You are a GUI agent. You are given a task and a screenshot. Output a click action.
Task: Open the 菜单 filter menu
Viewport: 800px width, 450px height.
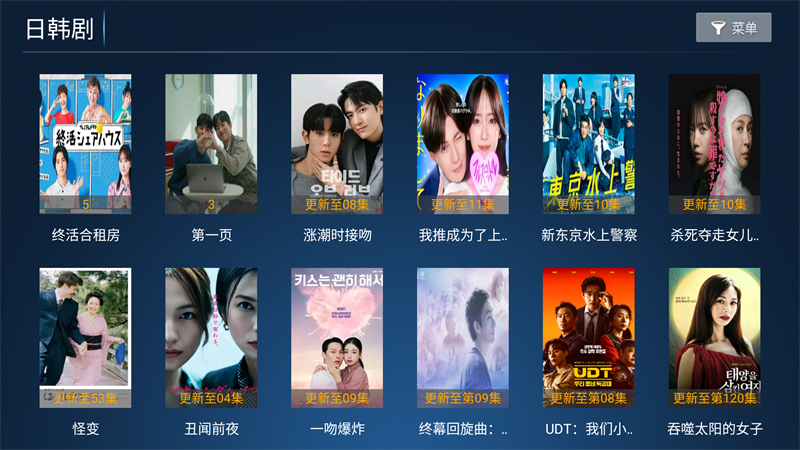tap(733, 28)
